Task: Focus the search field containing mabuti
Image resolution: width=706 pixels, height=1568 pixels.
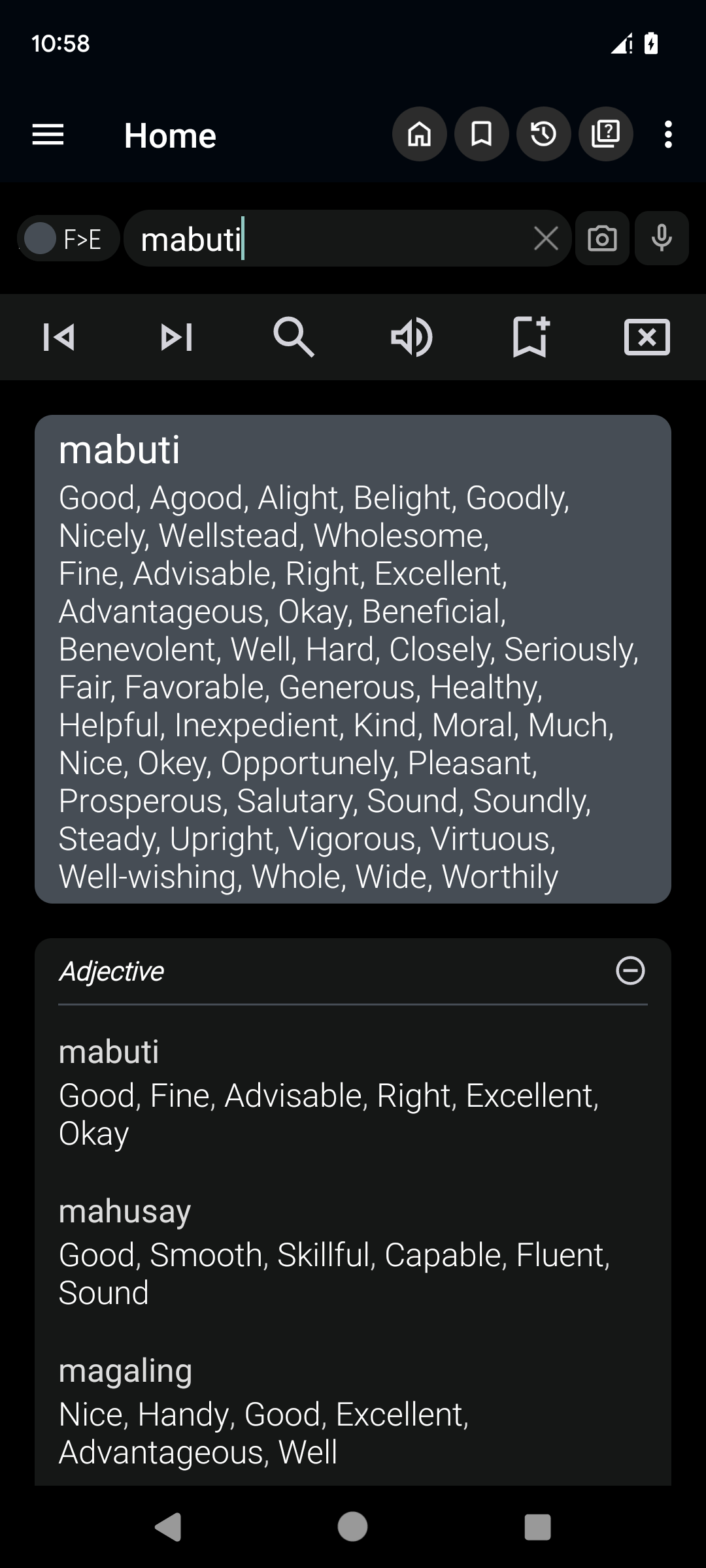Action: [327, 239]
